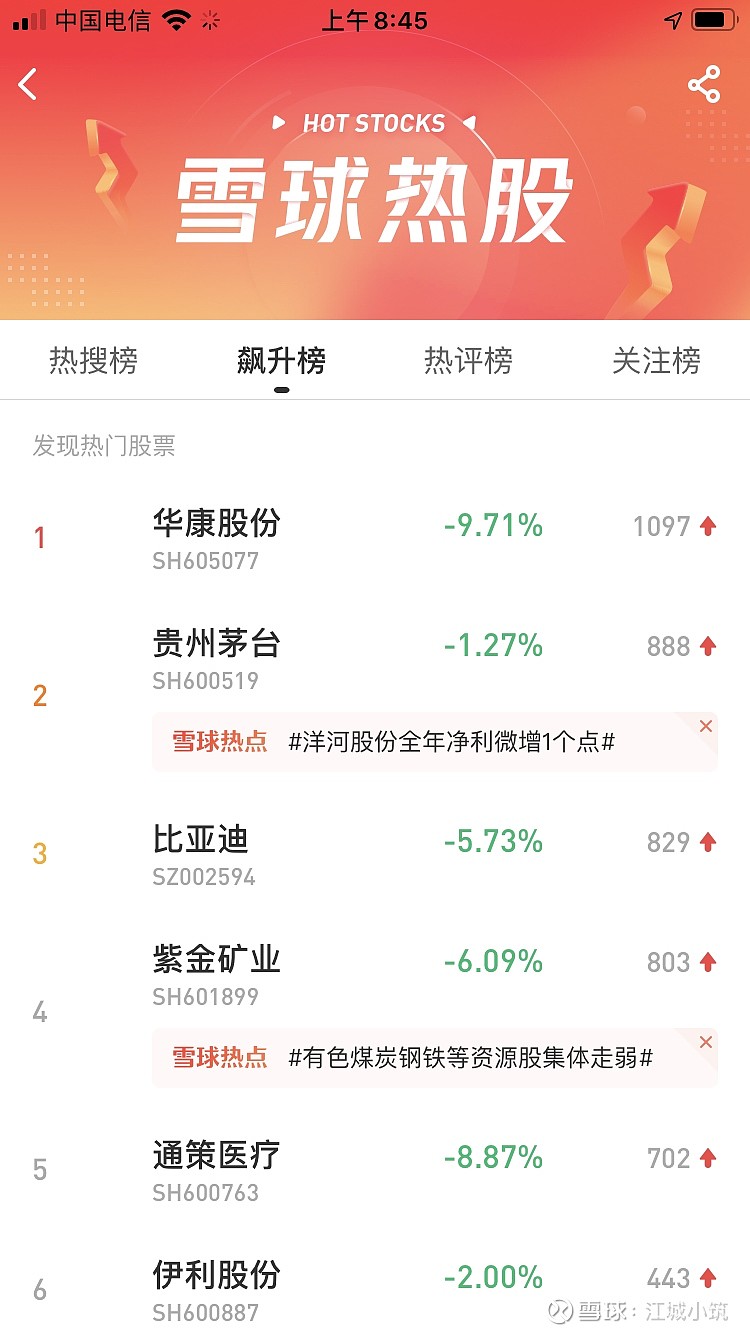
Task: Dismiss the 洋河股份 hot topic banner
Action: (706, 726)
